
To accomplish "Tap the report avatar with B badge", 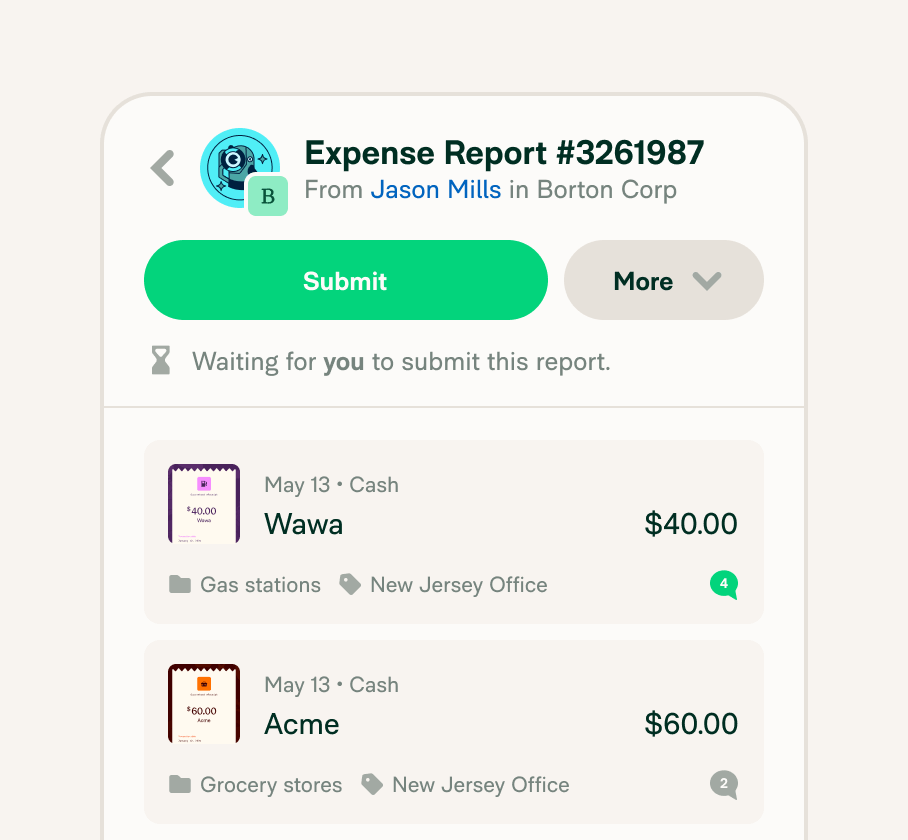I will click(240, 168).
